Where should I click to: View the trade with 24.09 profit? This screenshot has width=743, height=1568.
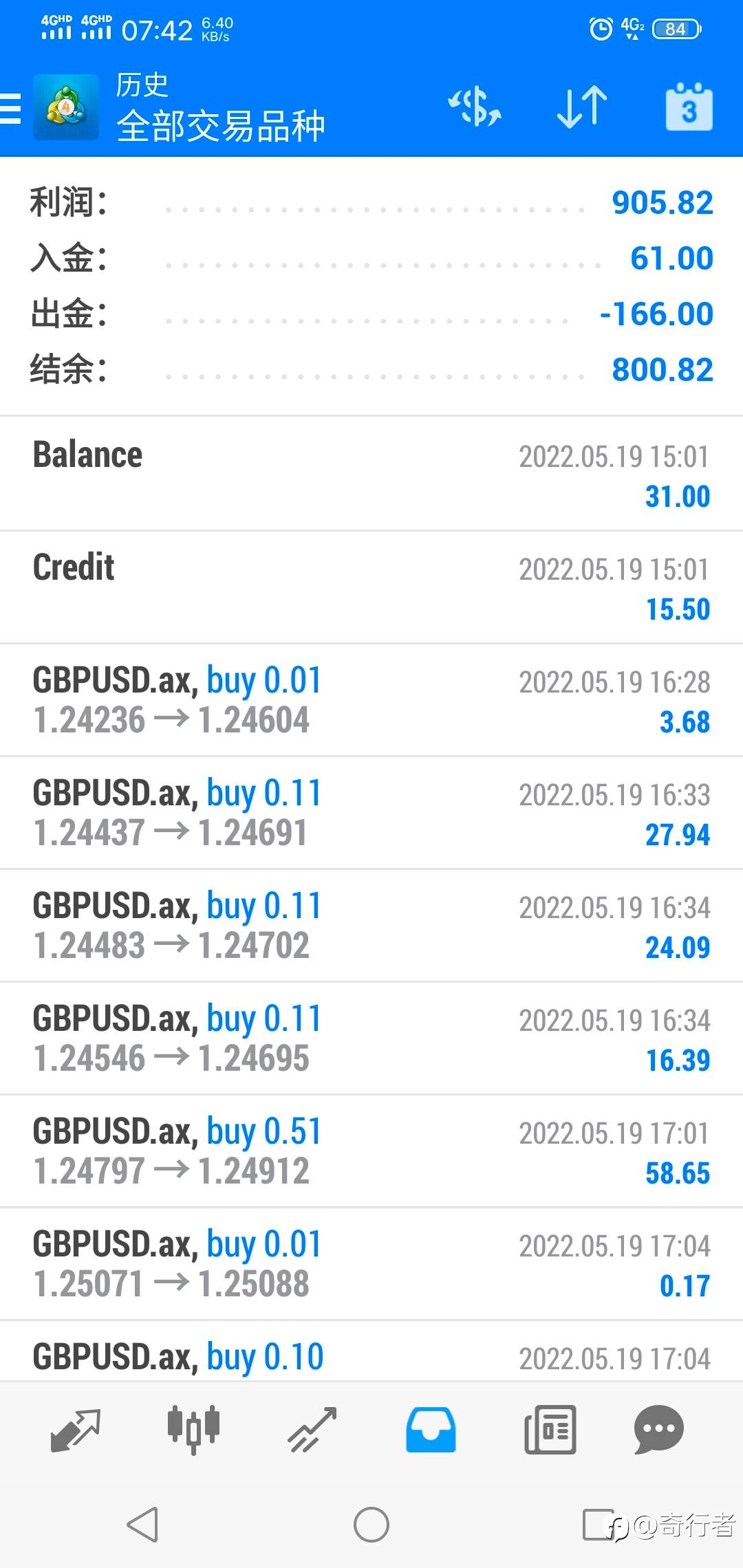coord(371,926)
